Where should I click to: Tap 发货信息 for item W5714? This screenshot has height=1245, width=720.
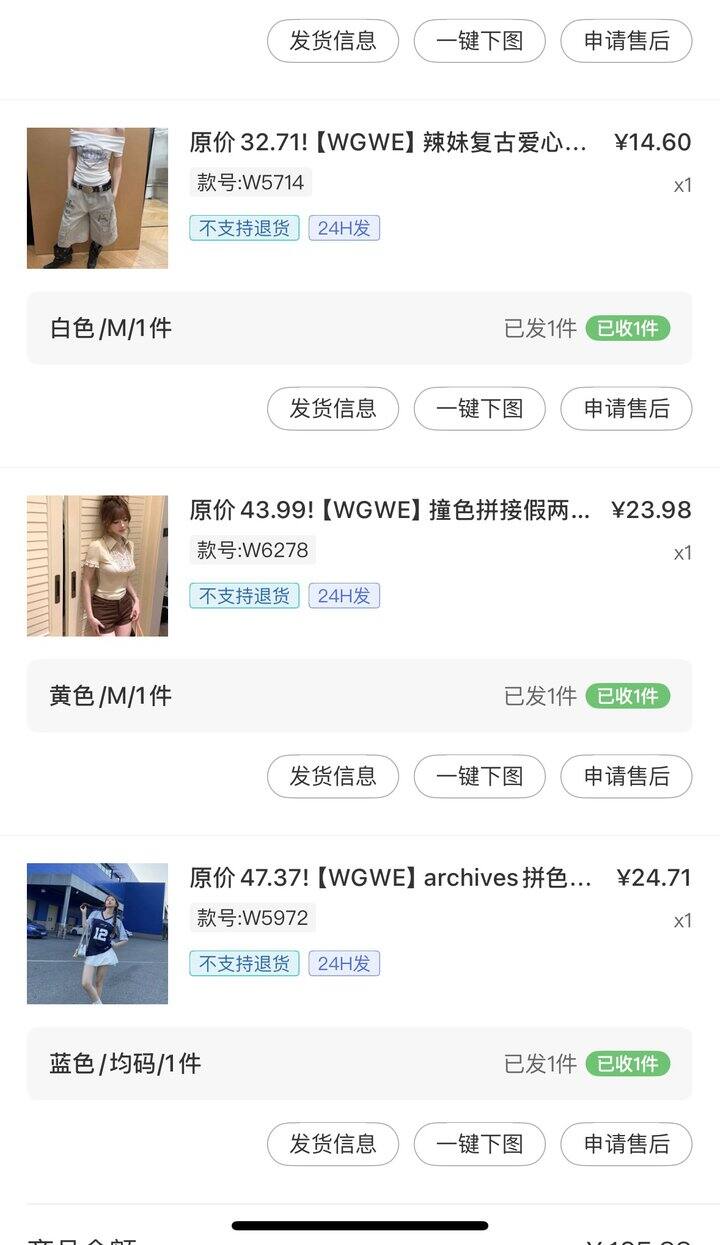[333, 408]
